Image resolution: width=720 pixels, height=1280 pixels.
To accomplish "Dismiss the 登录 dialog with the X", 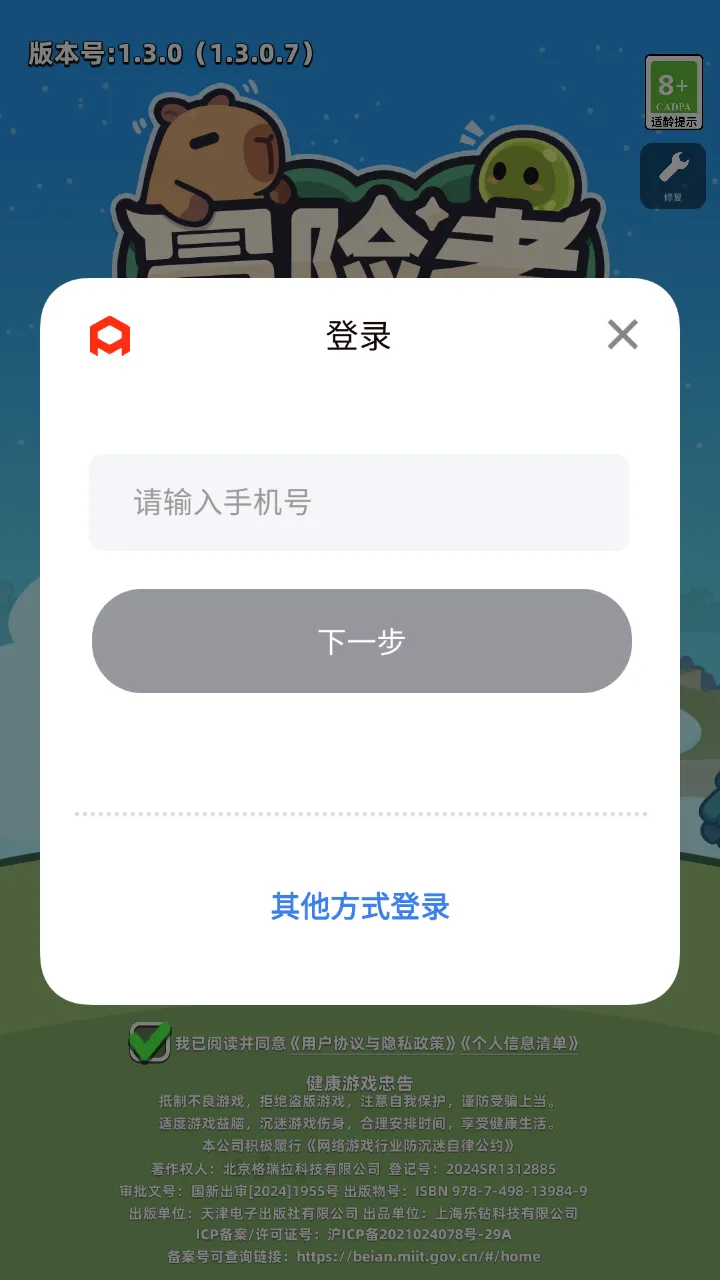I will [622, 335].
